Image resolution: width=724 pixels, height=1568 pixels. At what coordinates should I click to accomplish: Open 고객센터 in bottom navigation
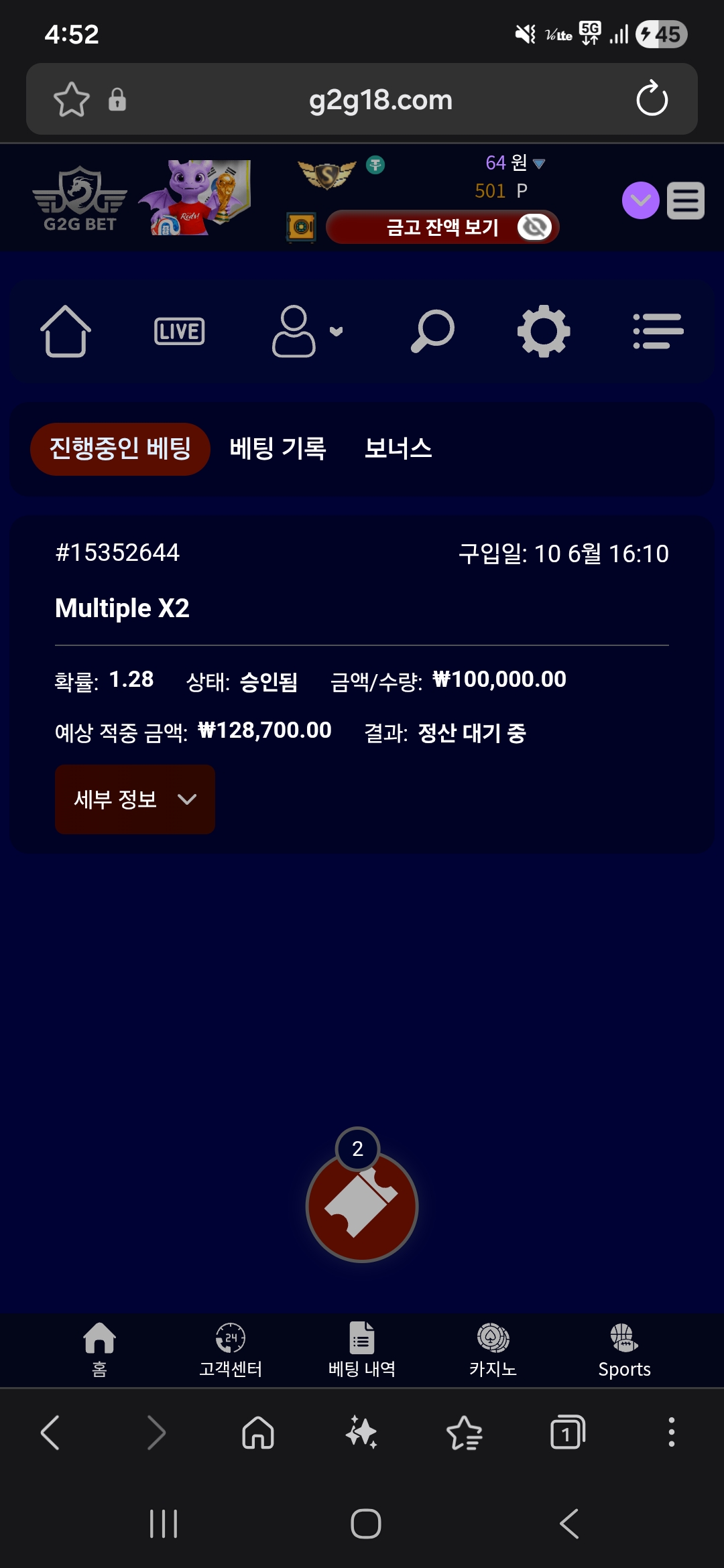tap(231, 1350)
